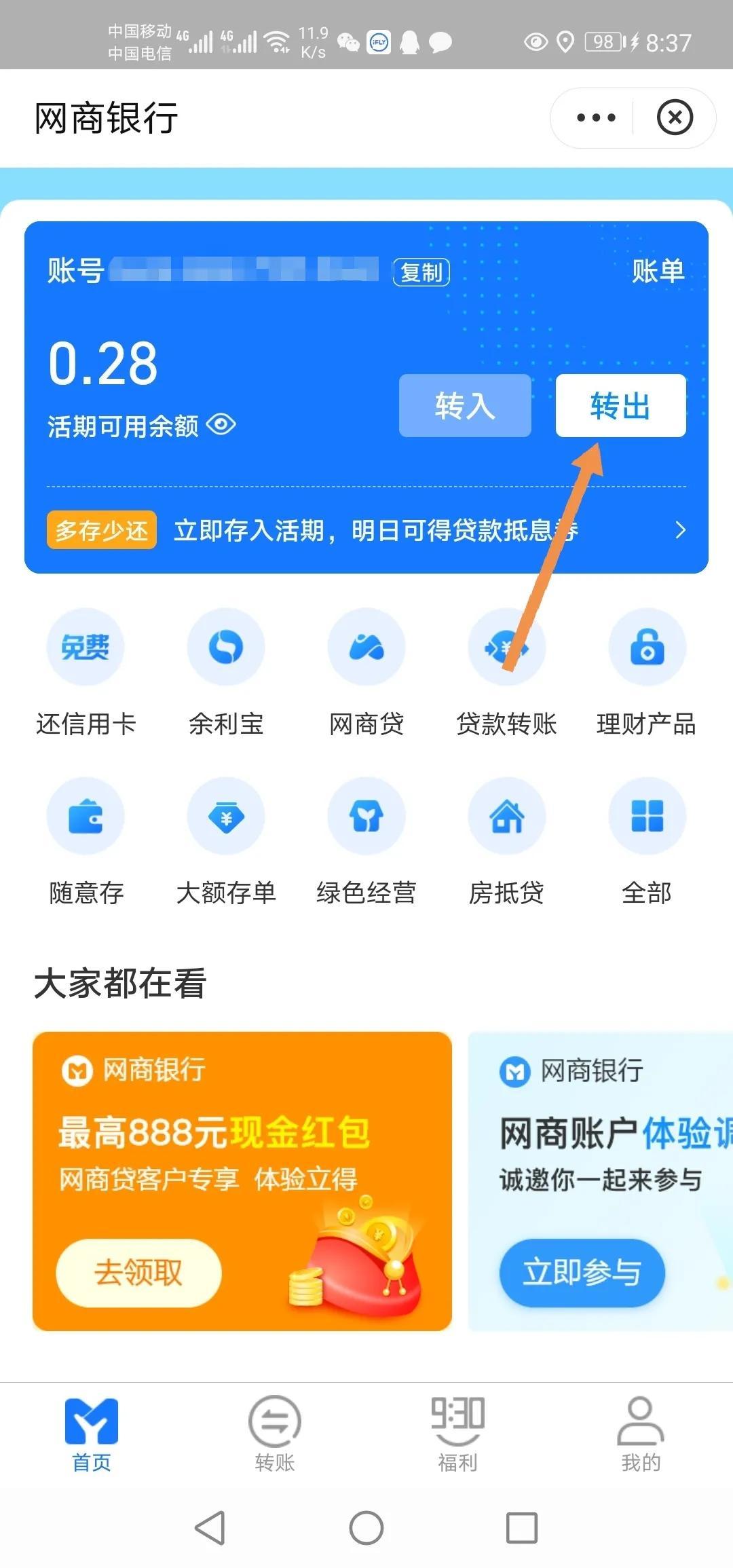Tap the 转出 button

(x=621, y=405)
